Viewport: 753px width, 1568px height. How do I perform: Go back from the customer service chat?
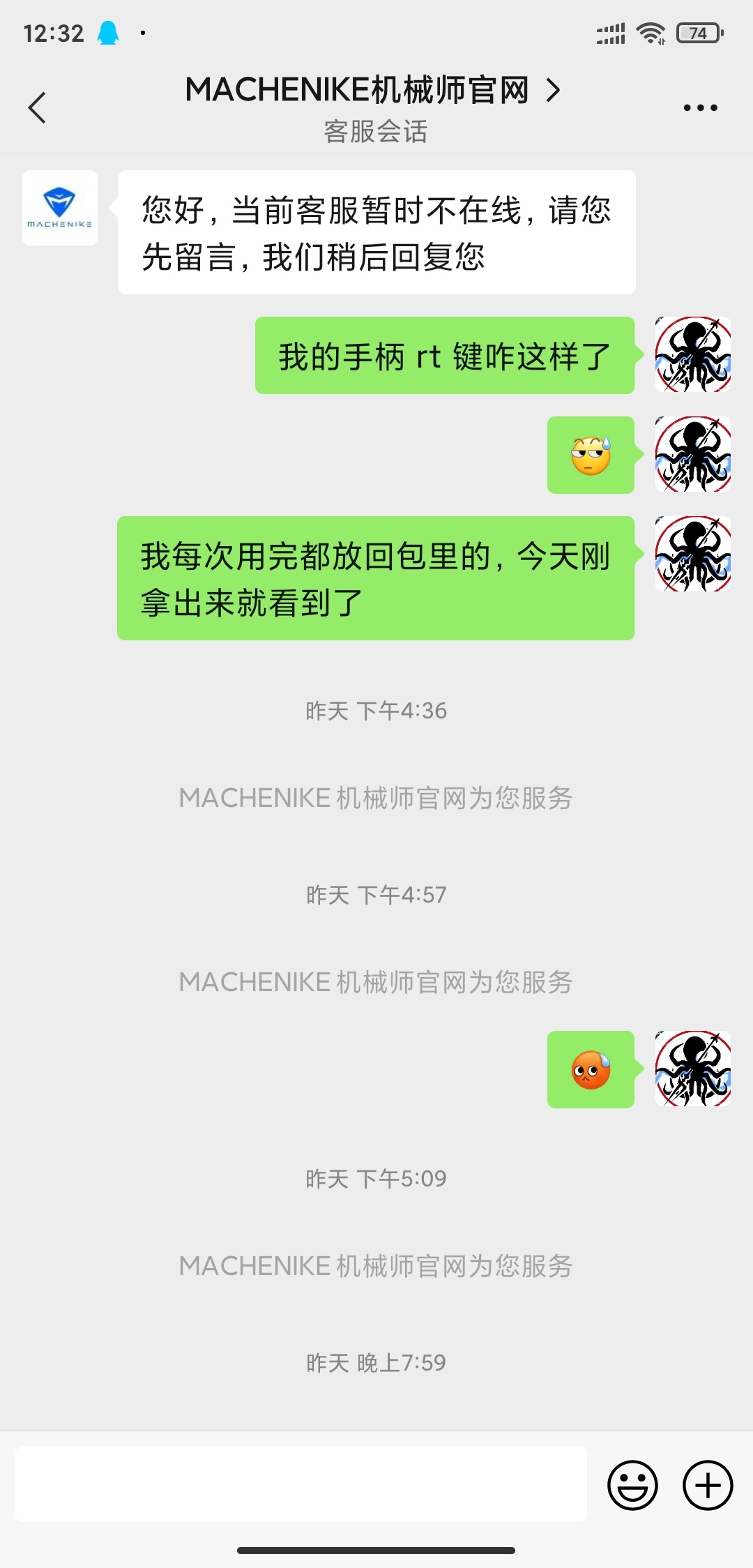[37, 107]
